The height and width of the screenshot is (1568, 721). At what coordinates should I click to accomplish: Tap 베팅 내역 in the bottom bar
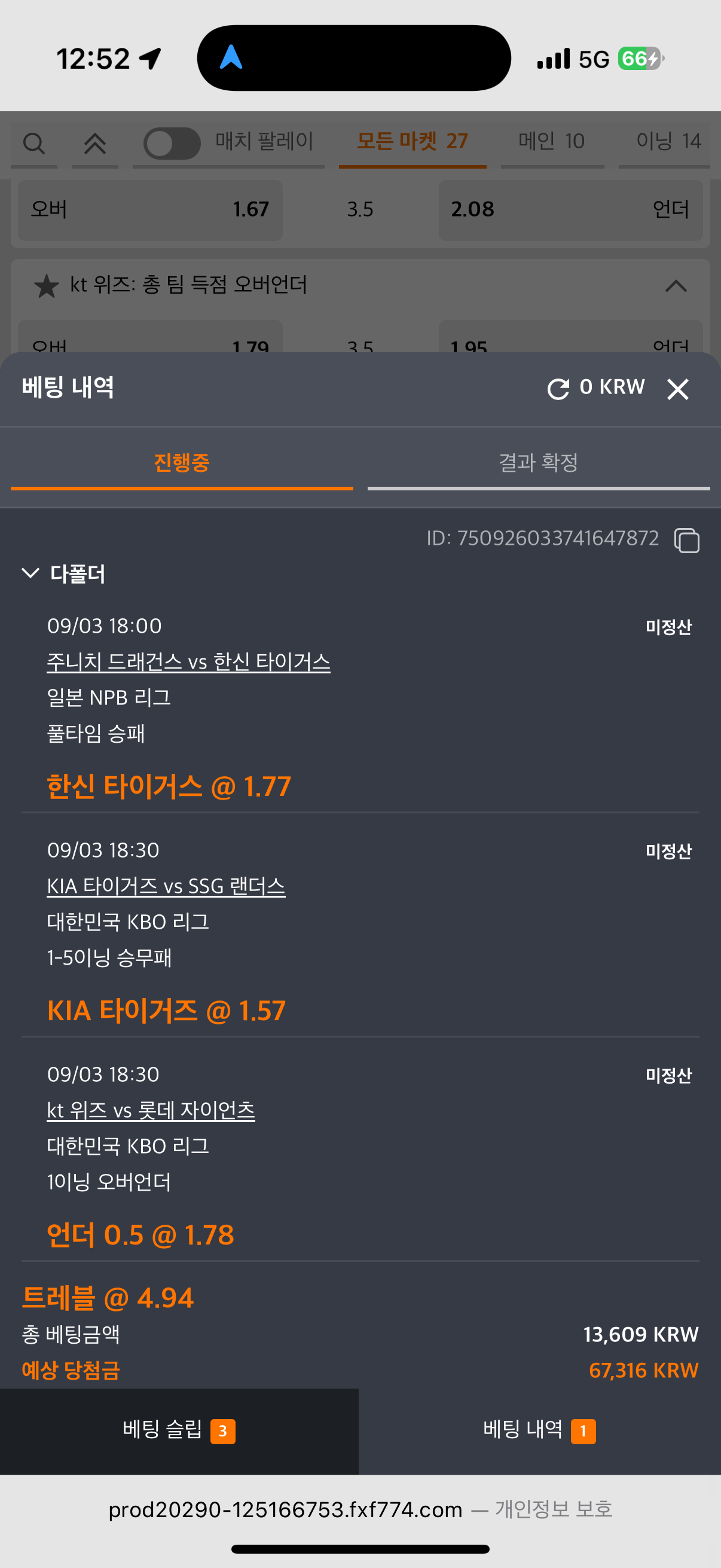click(540, 1430)
